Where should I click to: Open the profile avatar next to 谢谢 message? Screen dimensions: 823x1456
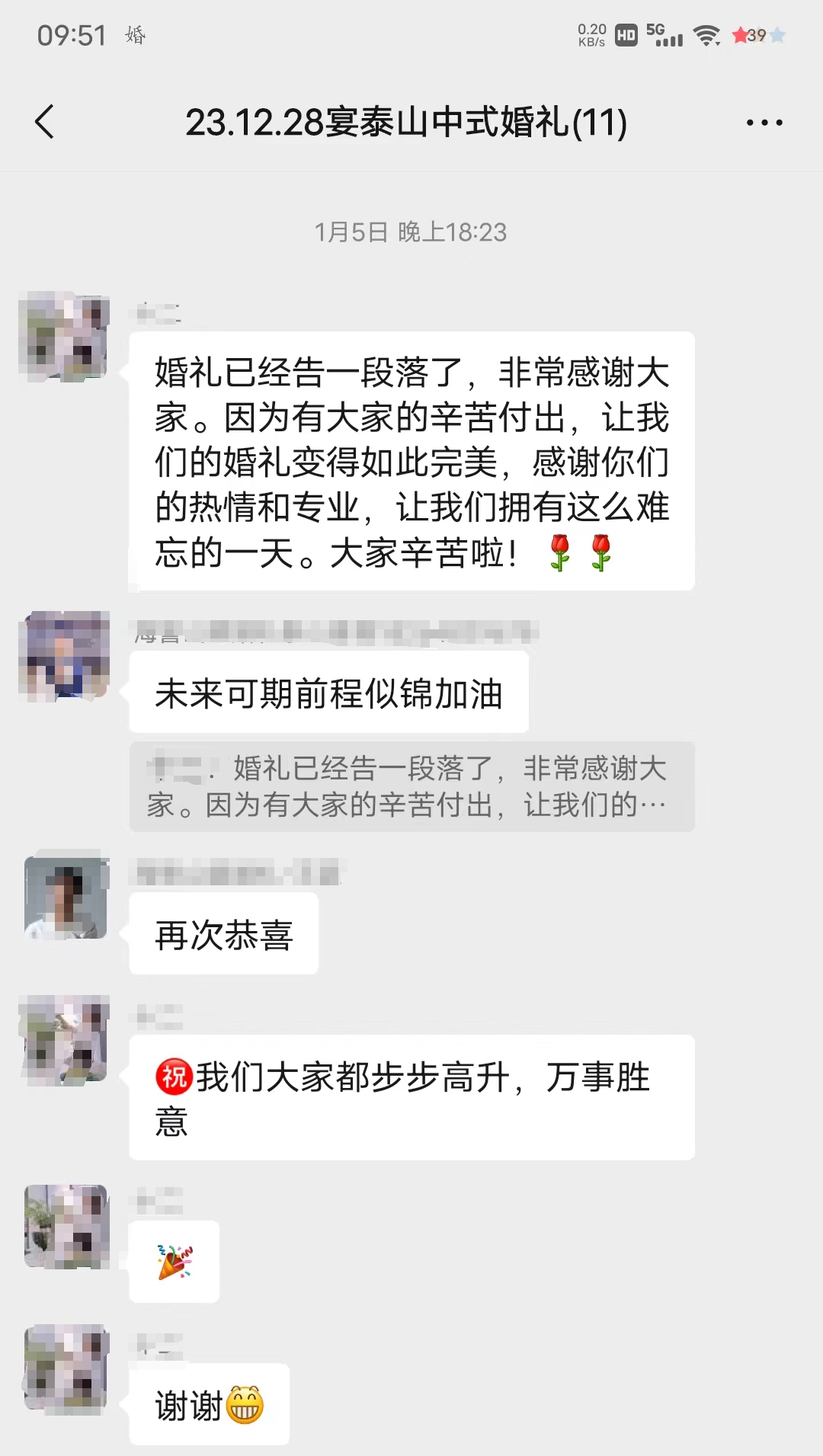pos(66,1368)
